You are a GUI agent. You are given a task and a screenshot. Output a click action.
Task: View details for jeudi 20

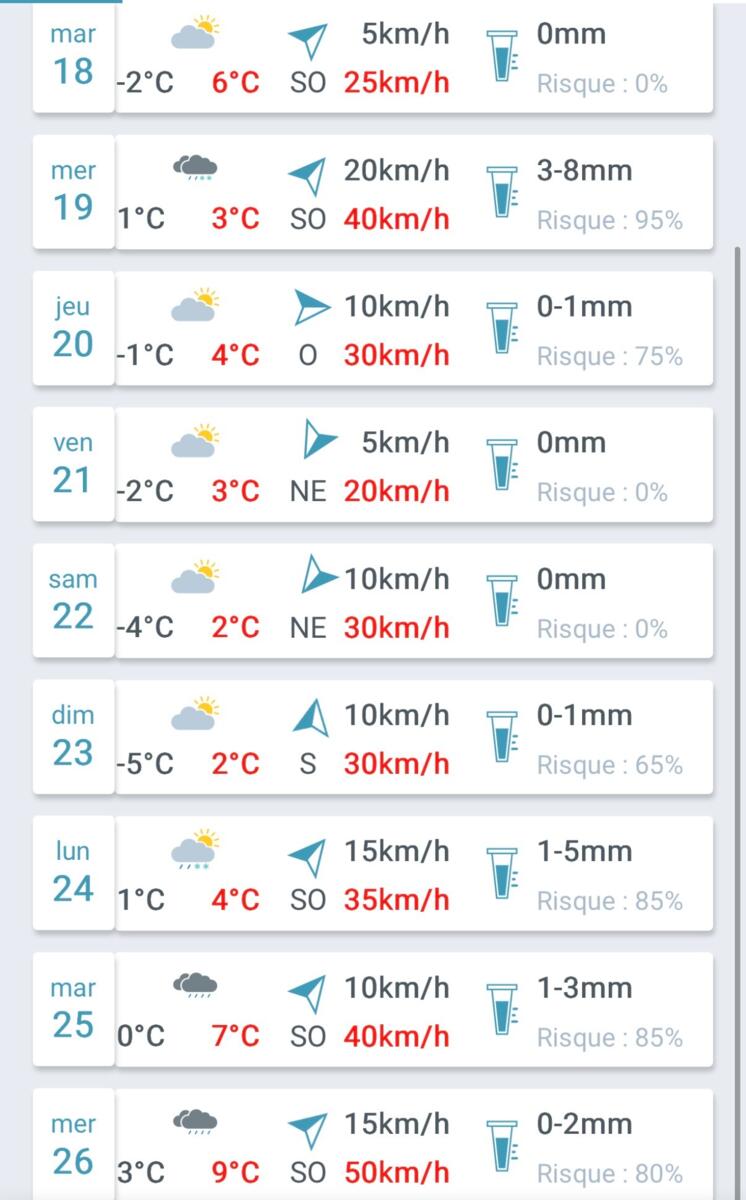click(372, 329)
